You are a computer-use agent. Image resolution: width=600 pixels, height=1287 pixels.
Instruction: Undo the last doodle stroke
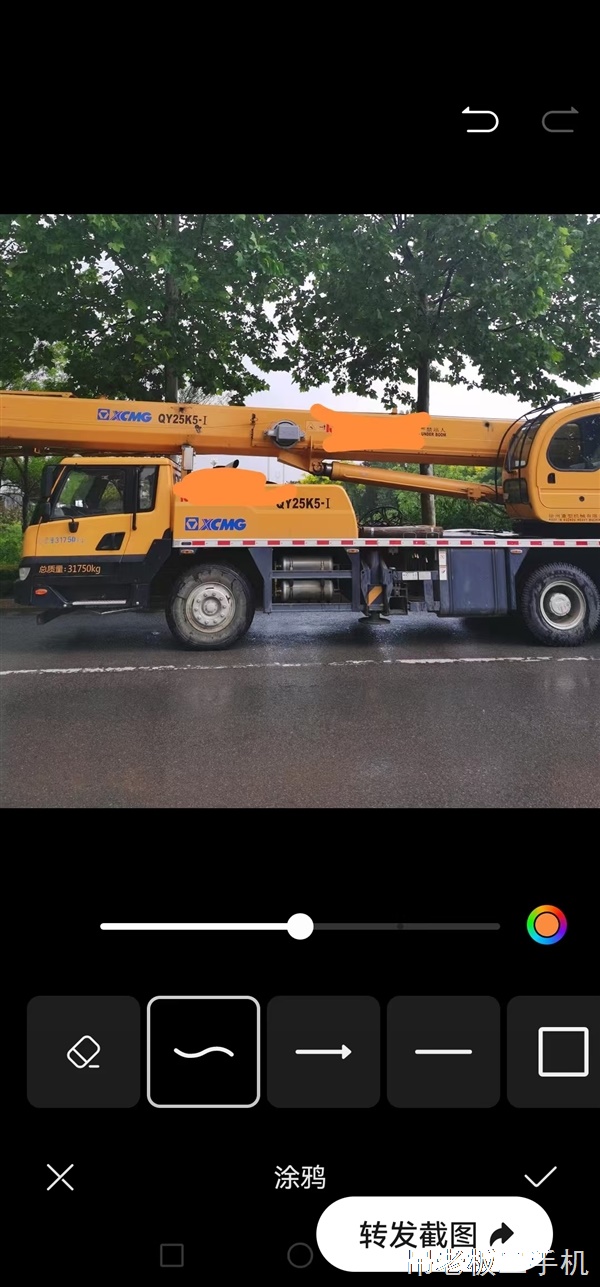coord(480,121)
